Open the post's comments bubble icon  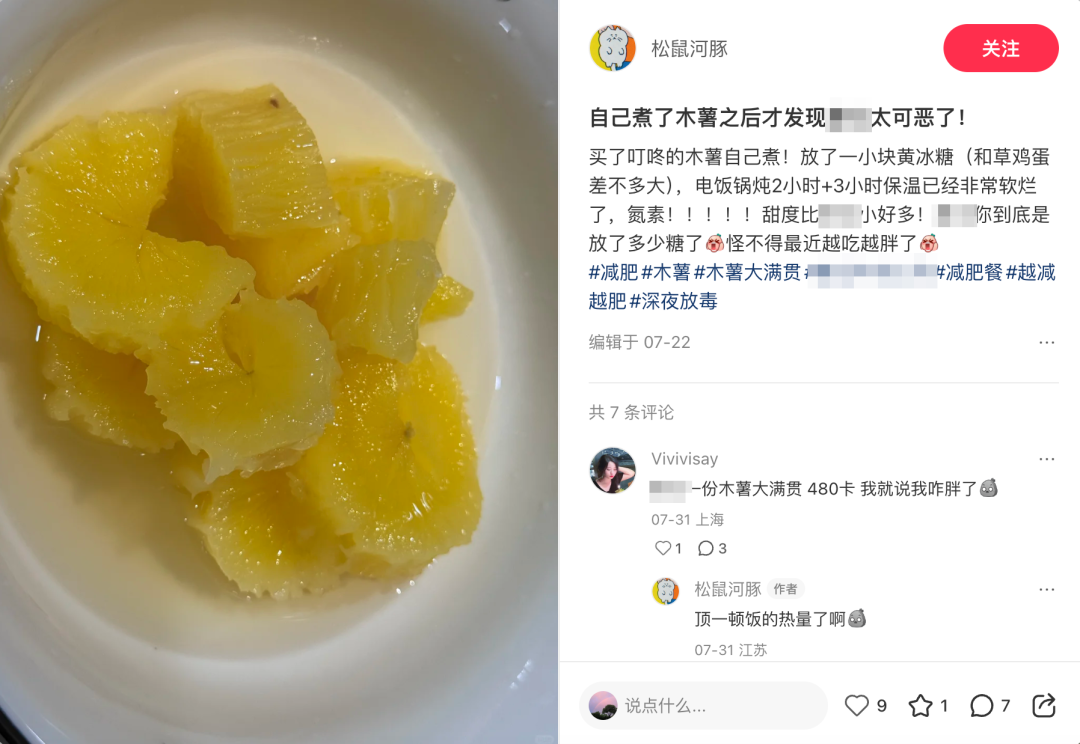982,706
